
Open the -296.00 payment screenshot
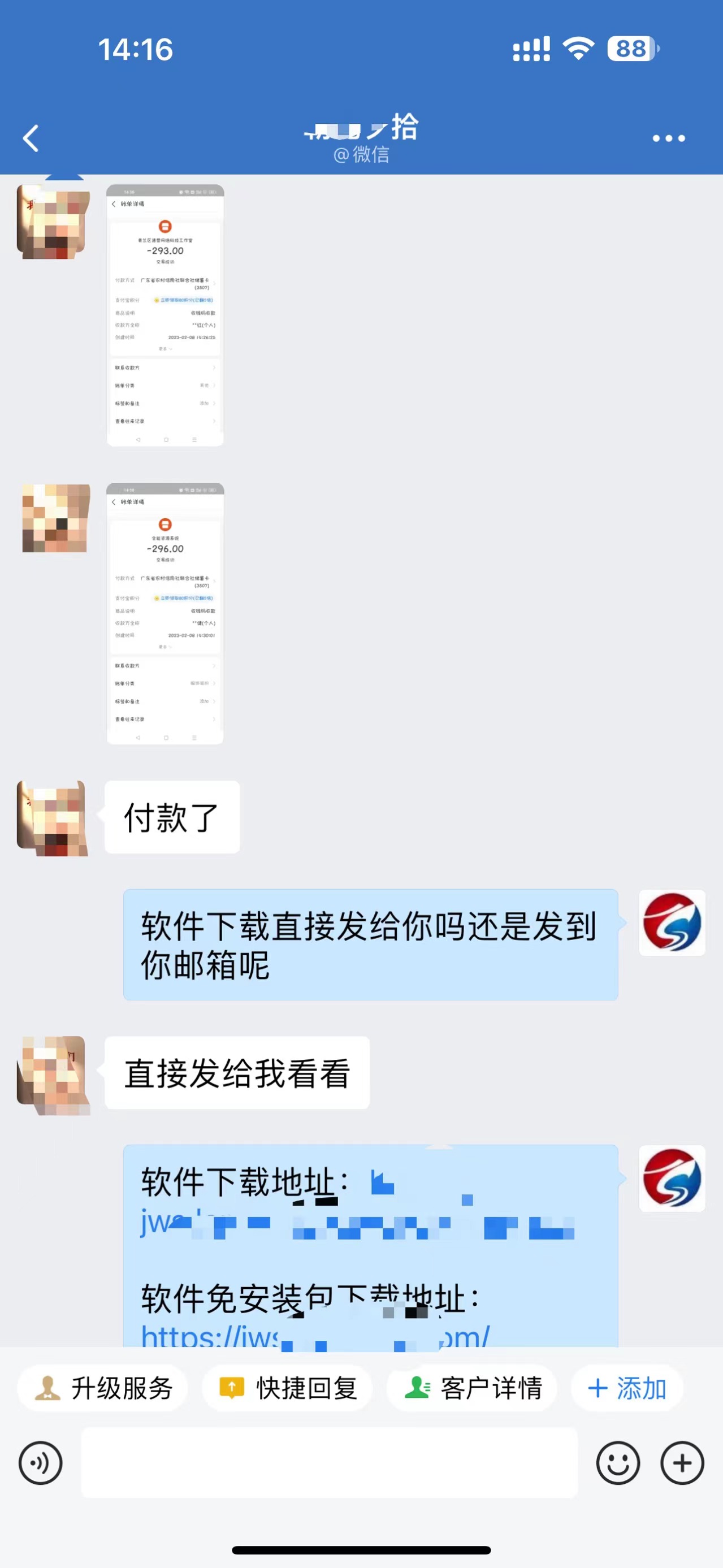pyautogui.click(x=166, y=613)
